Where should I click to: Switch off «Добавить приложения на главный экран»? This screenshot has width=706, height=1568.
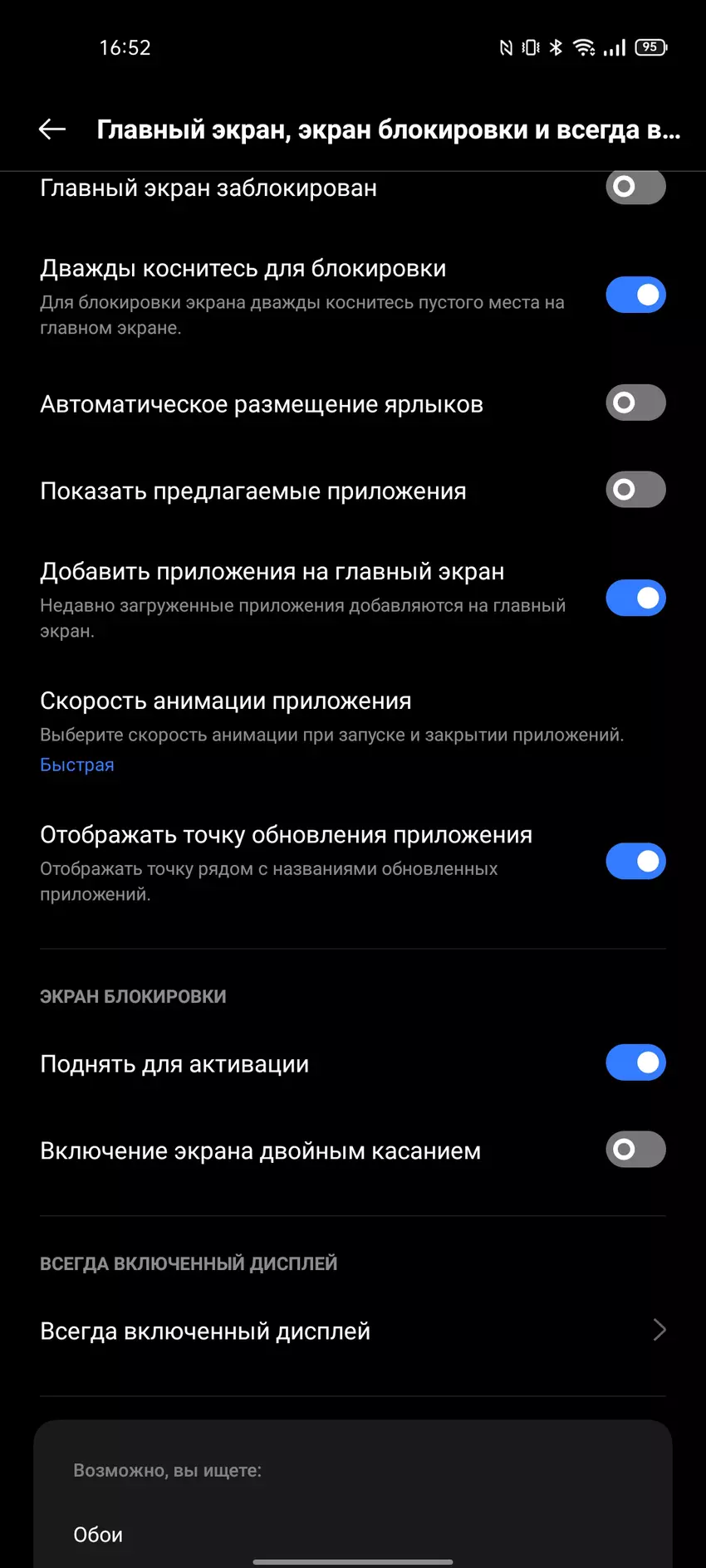635,598
